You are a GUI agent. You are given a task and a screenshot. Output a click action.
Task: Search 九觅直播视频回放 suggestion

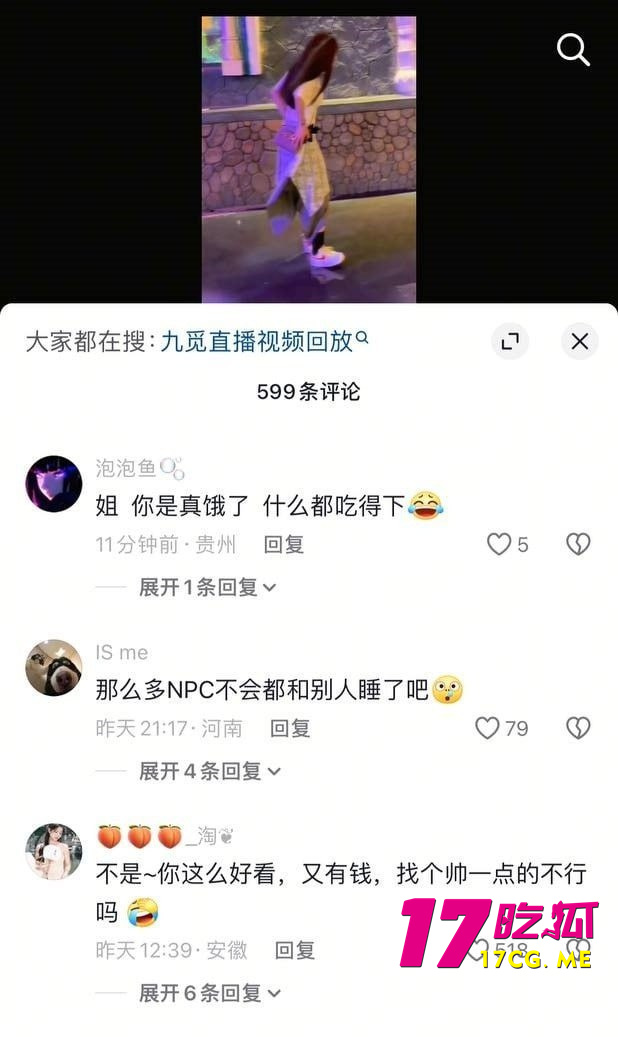click(x=263, y=341)
